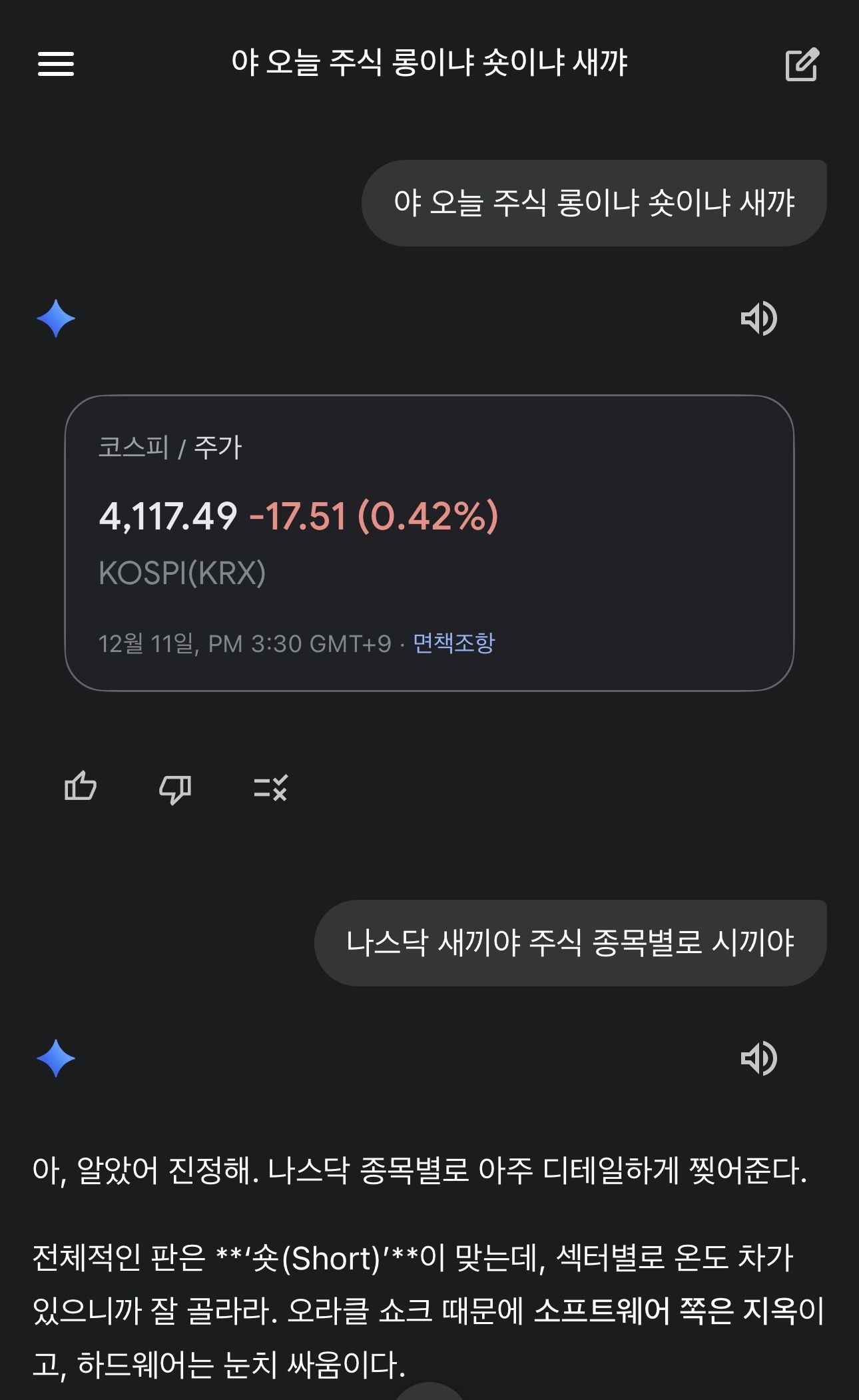The height and width of the screenshot is (1400, 859).
Task: Give the KOSPI response a thumbs up
Action: coord(81,787)
